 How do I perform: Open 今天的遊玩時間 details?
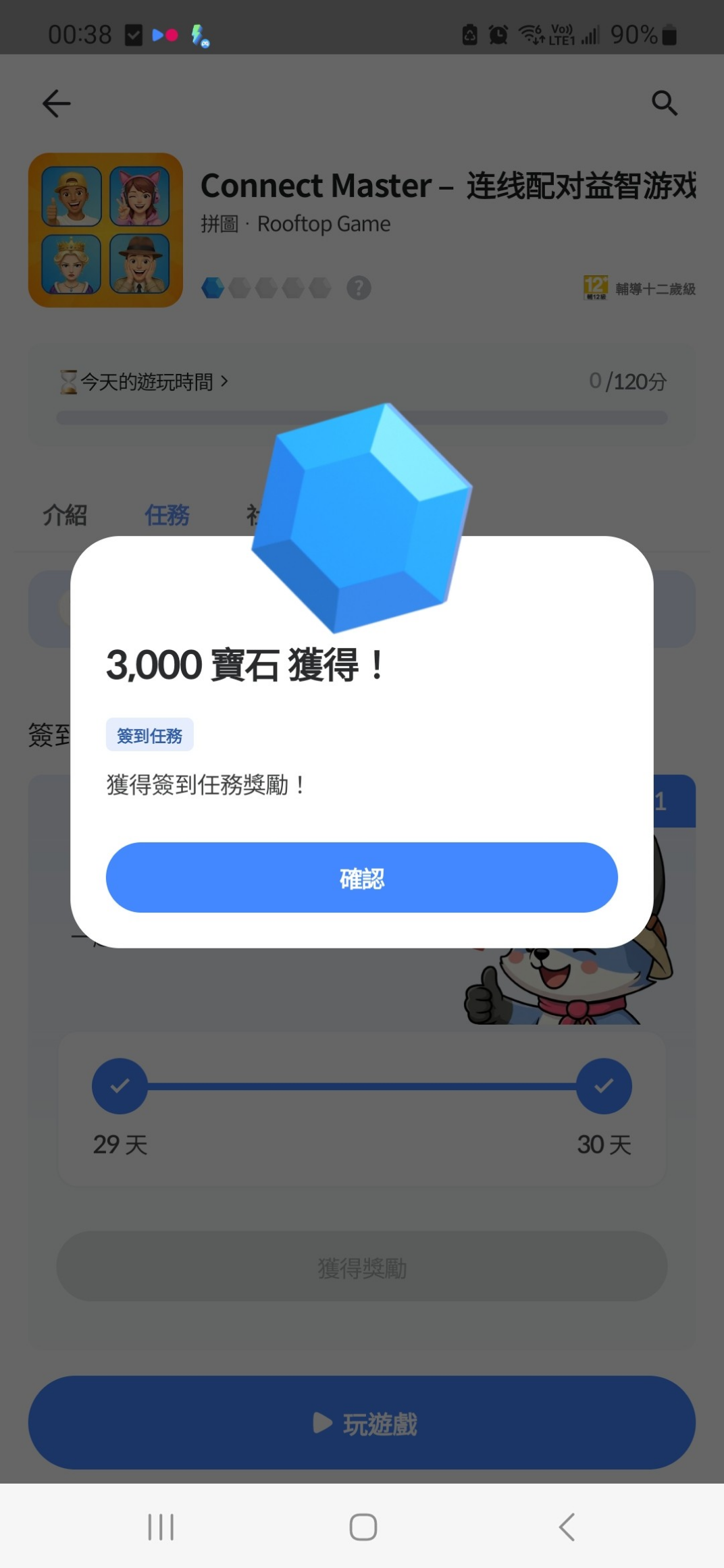(x=145, y=381)
